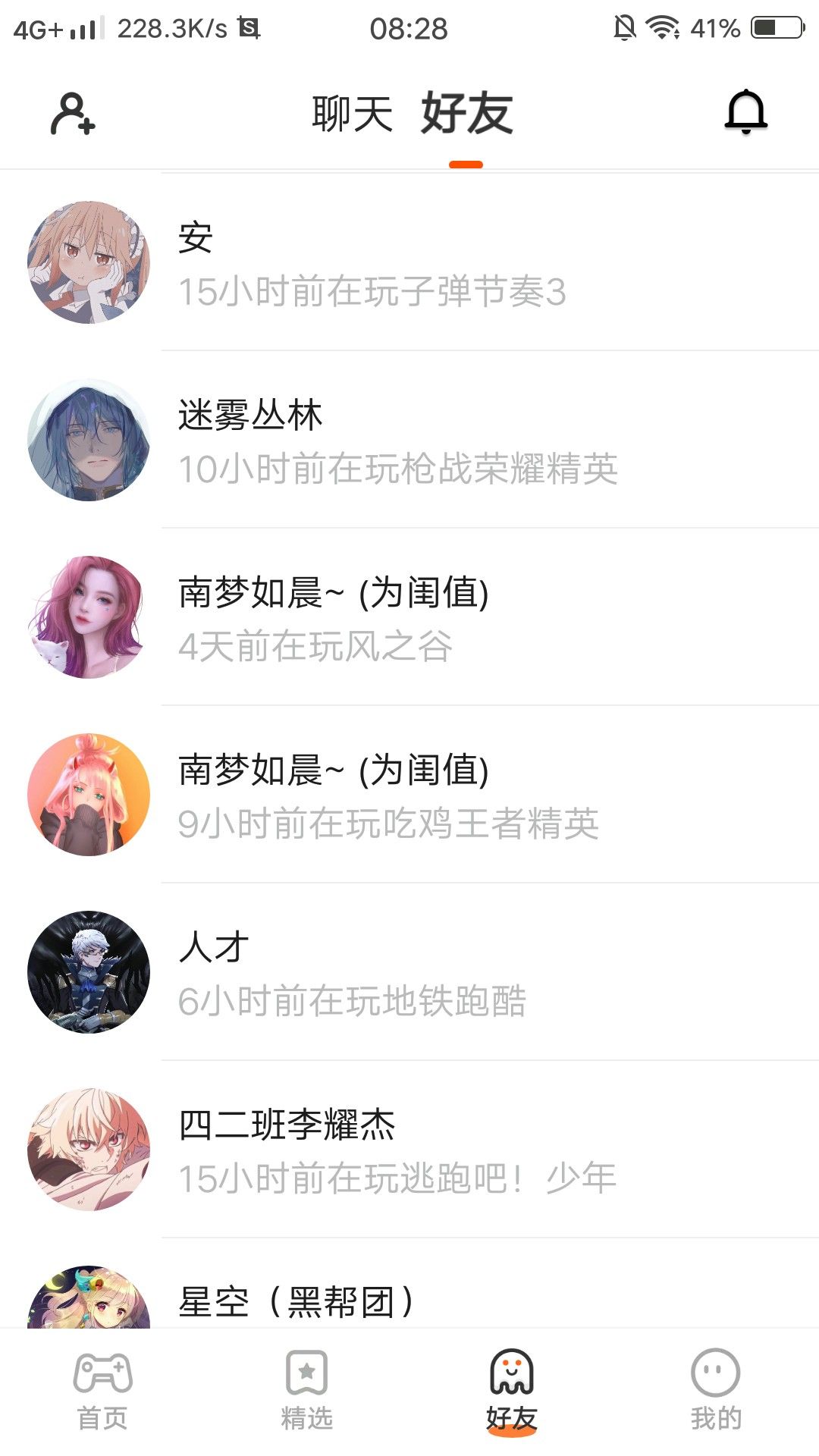Switch to the 精选 tab

pyautogui.click(x=307, y=1391)
